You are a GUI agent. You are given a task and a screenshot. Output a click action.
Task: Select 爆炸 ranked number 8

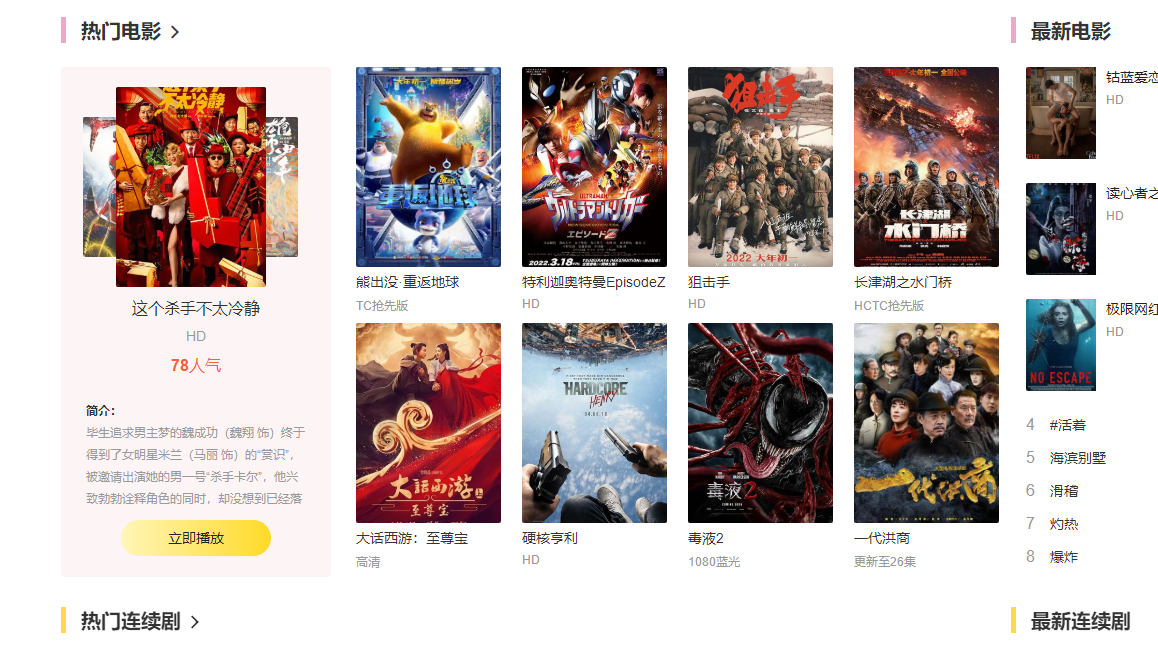pos(1063,557)
